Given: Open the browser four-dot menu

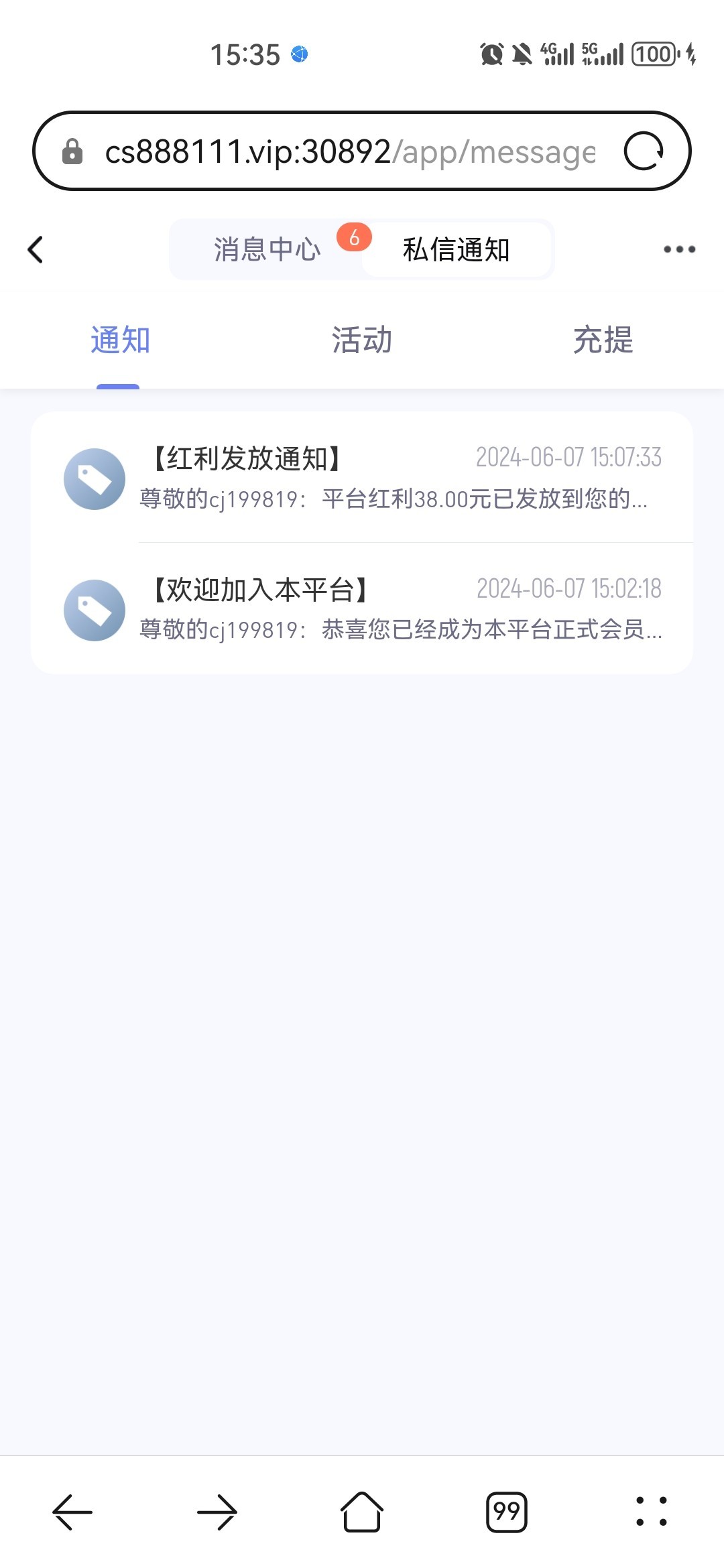Looking at the screenshot, I should 652,1512.
